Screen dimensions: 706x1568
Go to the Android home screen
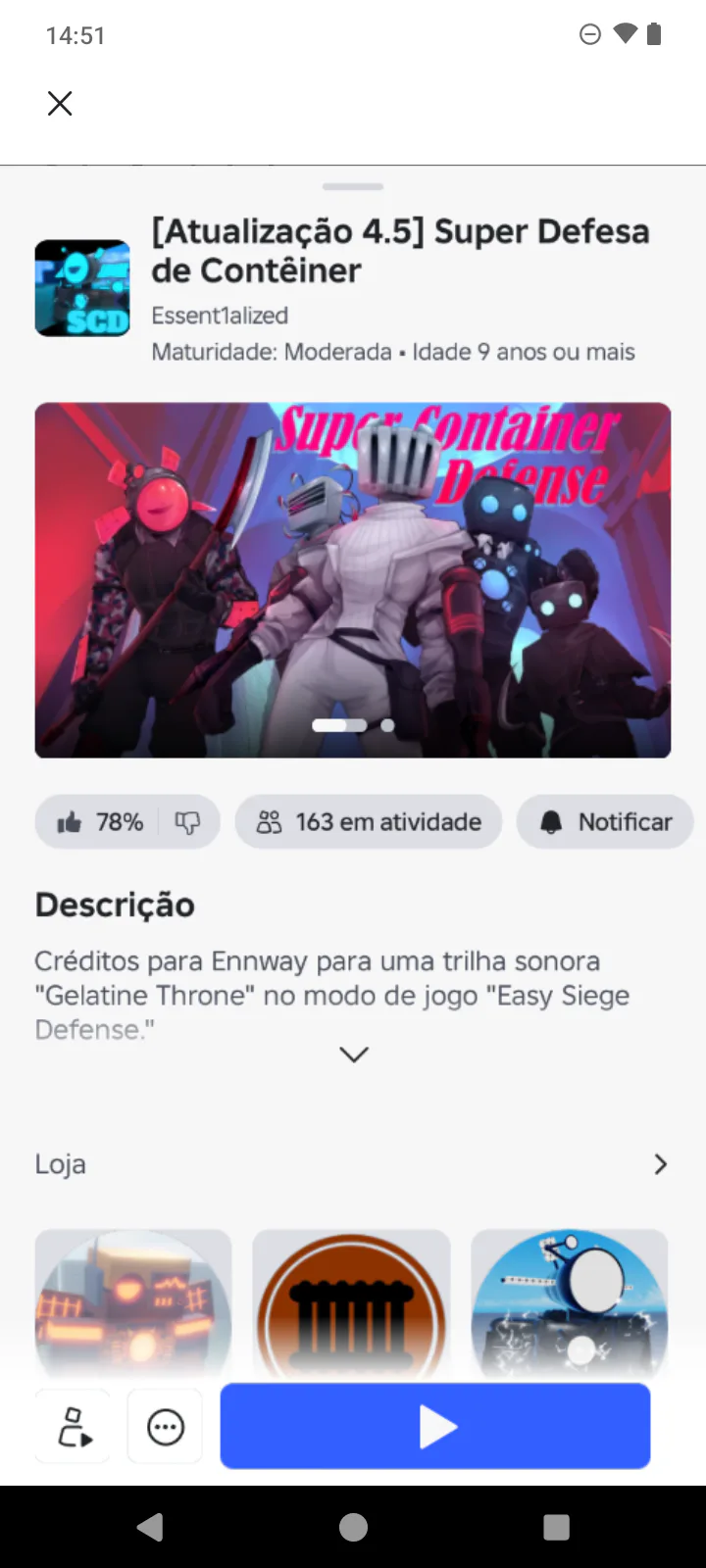(x=353, y=1527)
